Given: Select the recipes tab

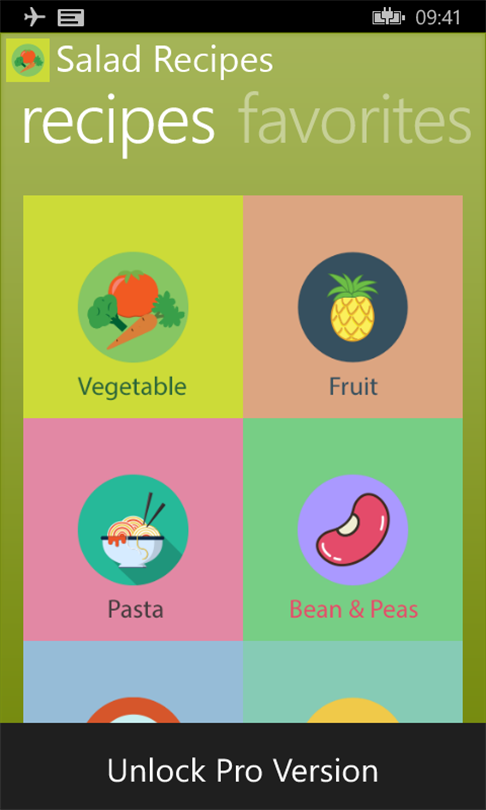Looking at the screenshot, I should click(x=118, y=124).
